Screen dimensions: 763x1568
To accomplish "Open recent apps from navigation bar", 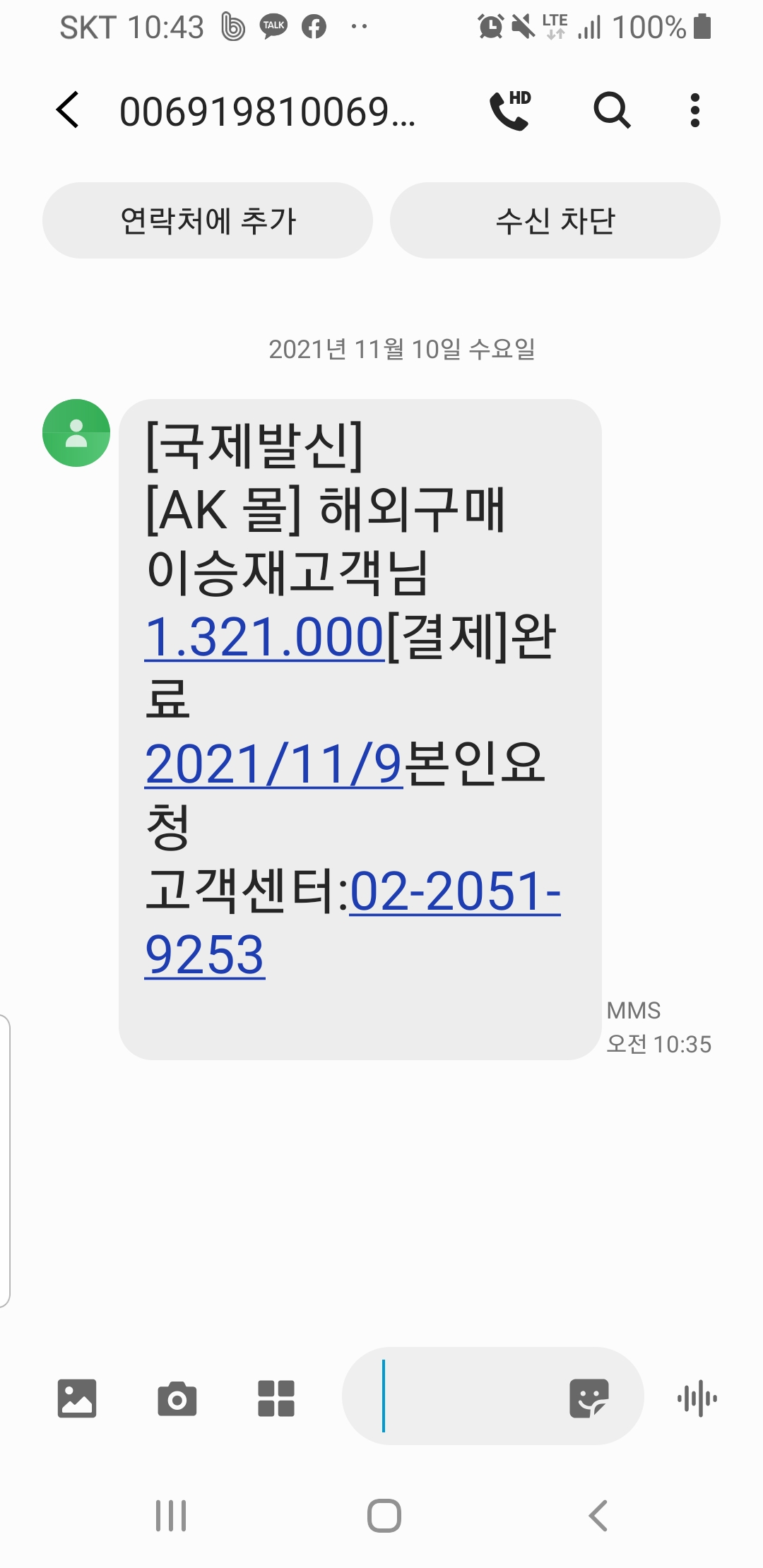I will click(x=171, y=1516).
